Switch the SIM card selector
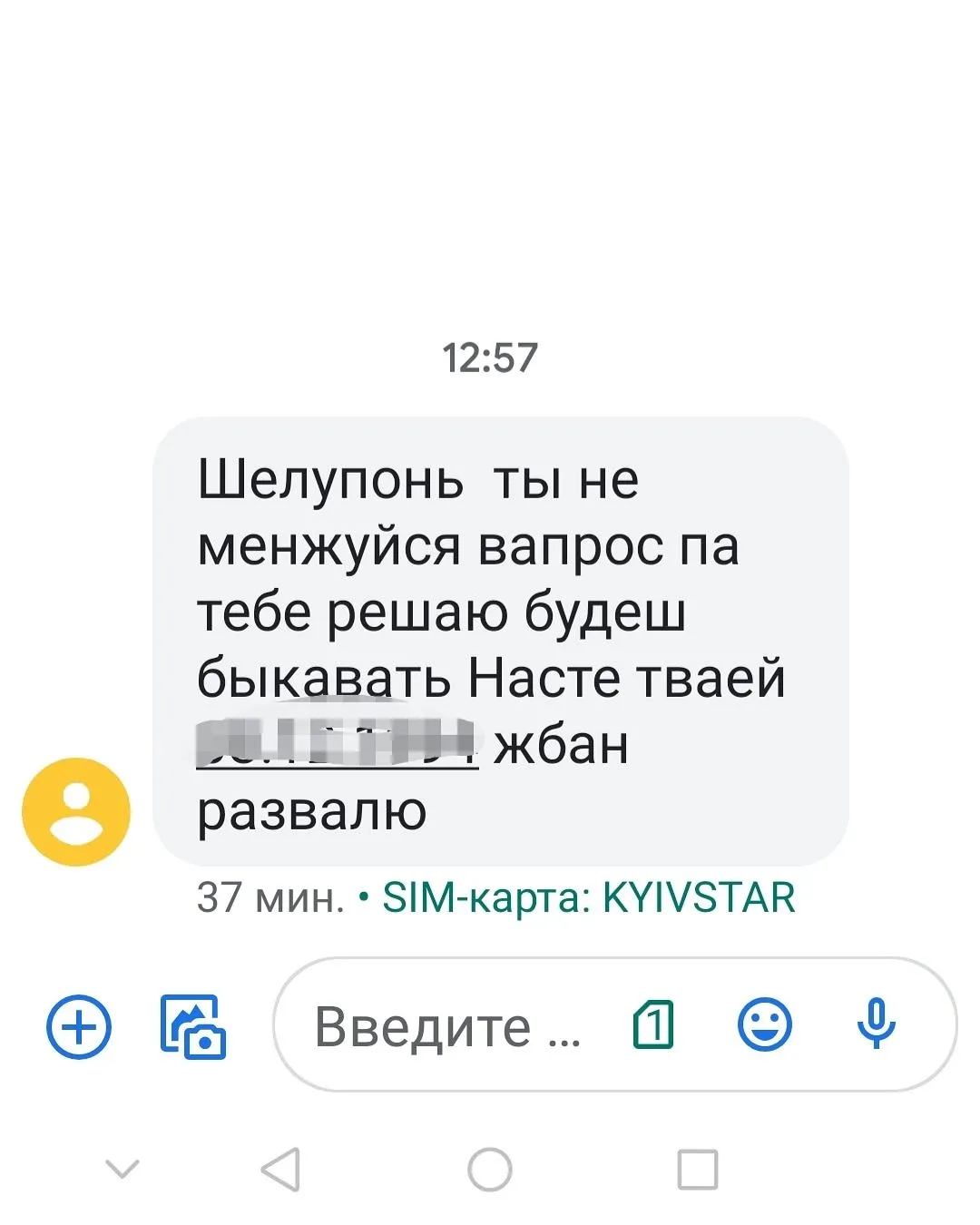Viewport: 980px width, 1225px height. (653, 1025)
